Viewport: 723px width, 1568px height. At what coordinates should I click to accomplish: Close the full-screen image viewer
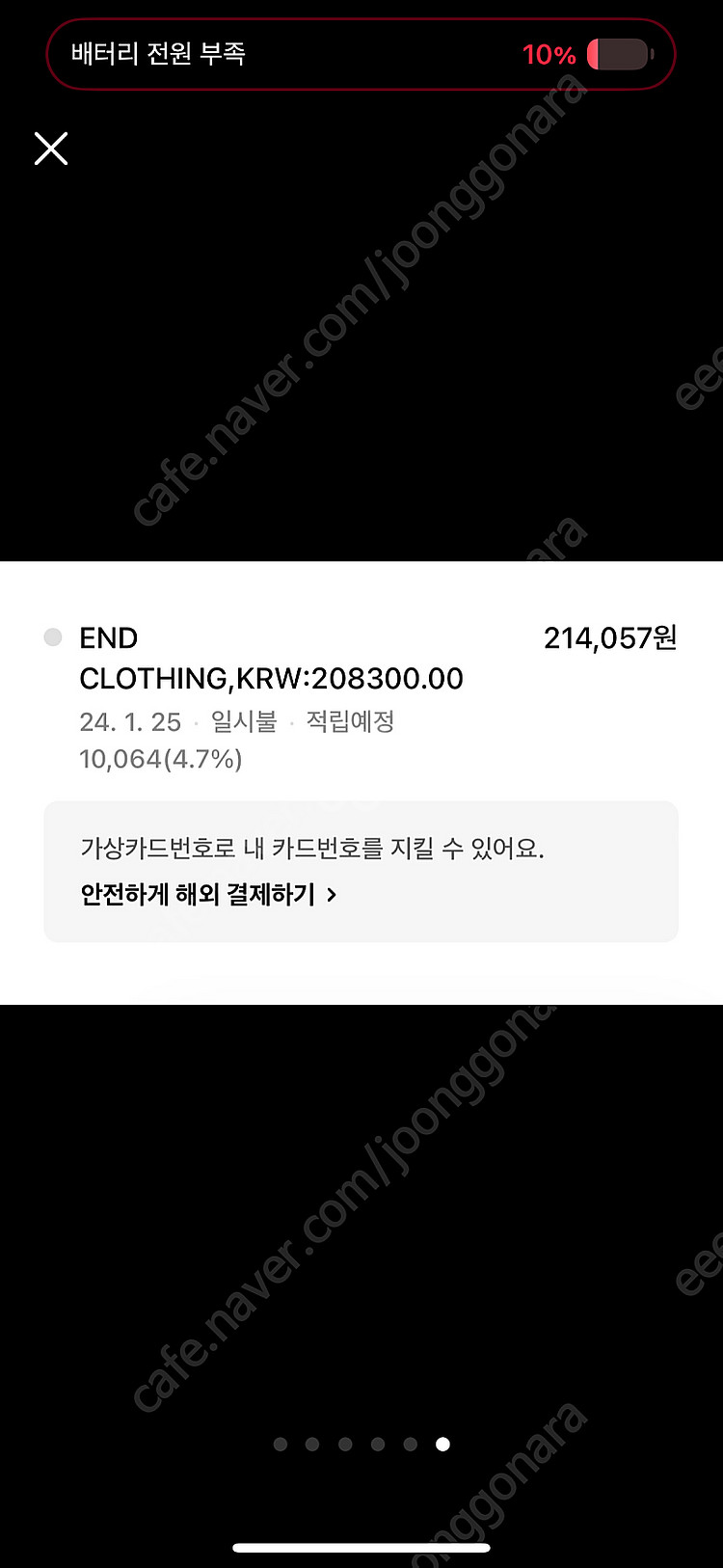tap(51, 149)
